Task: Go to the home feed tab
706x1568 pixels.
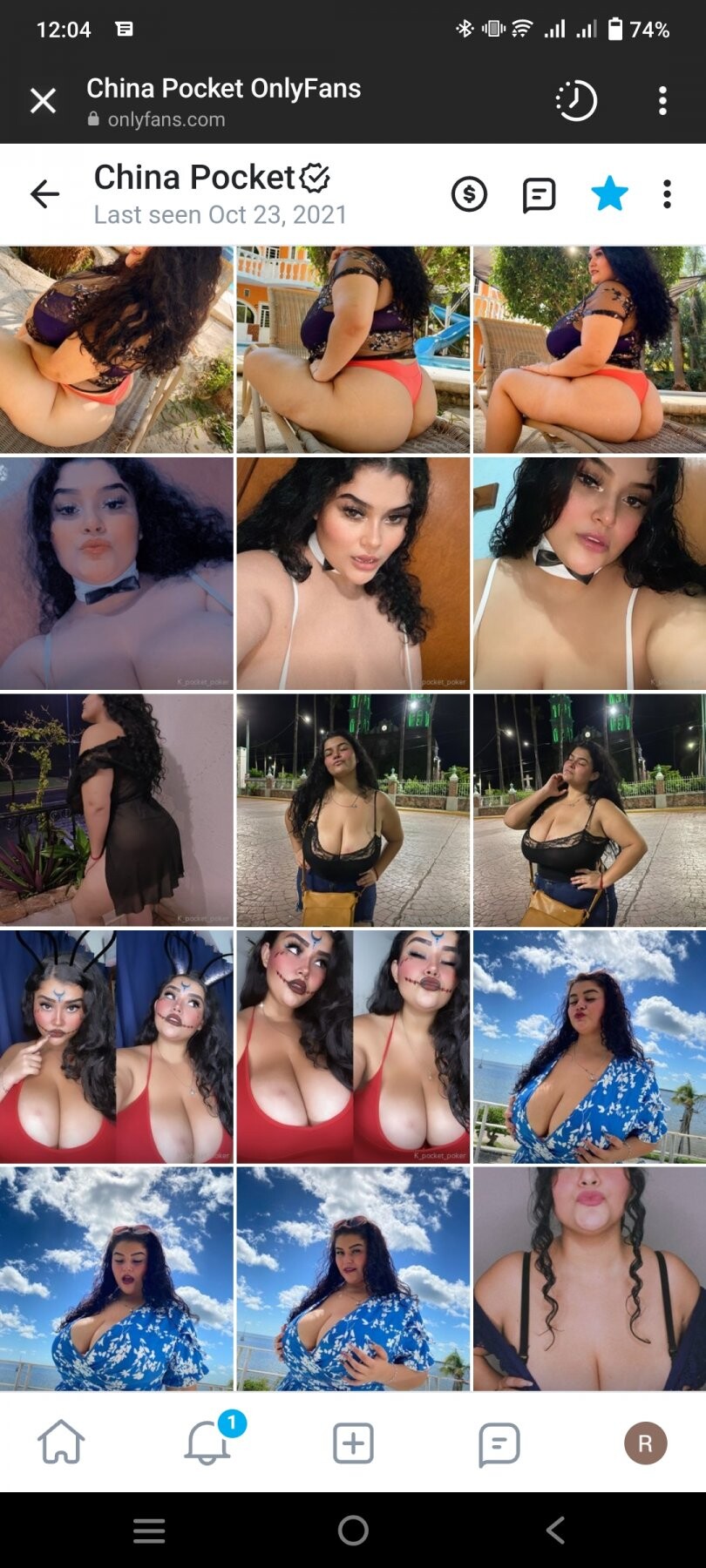Action: click(61, 1443)
